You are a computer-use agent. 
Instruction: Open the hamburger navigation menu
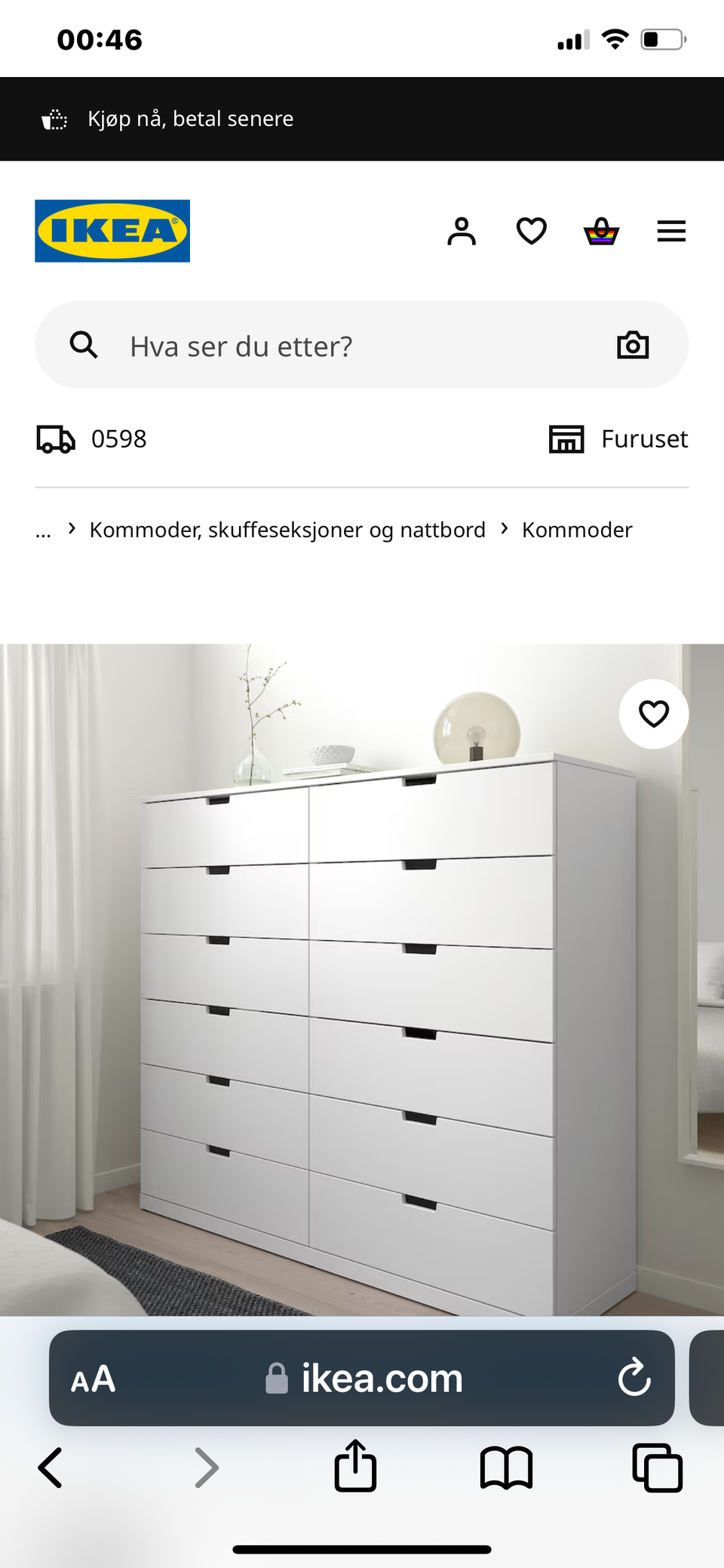(x=670, y=231)
